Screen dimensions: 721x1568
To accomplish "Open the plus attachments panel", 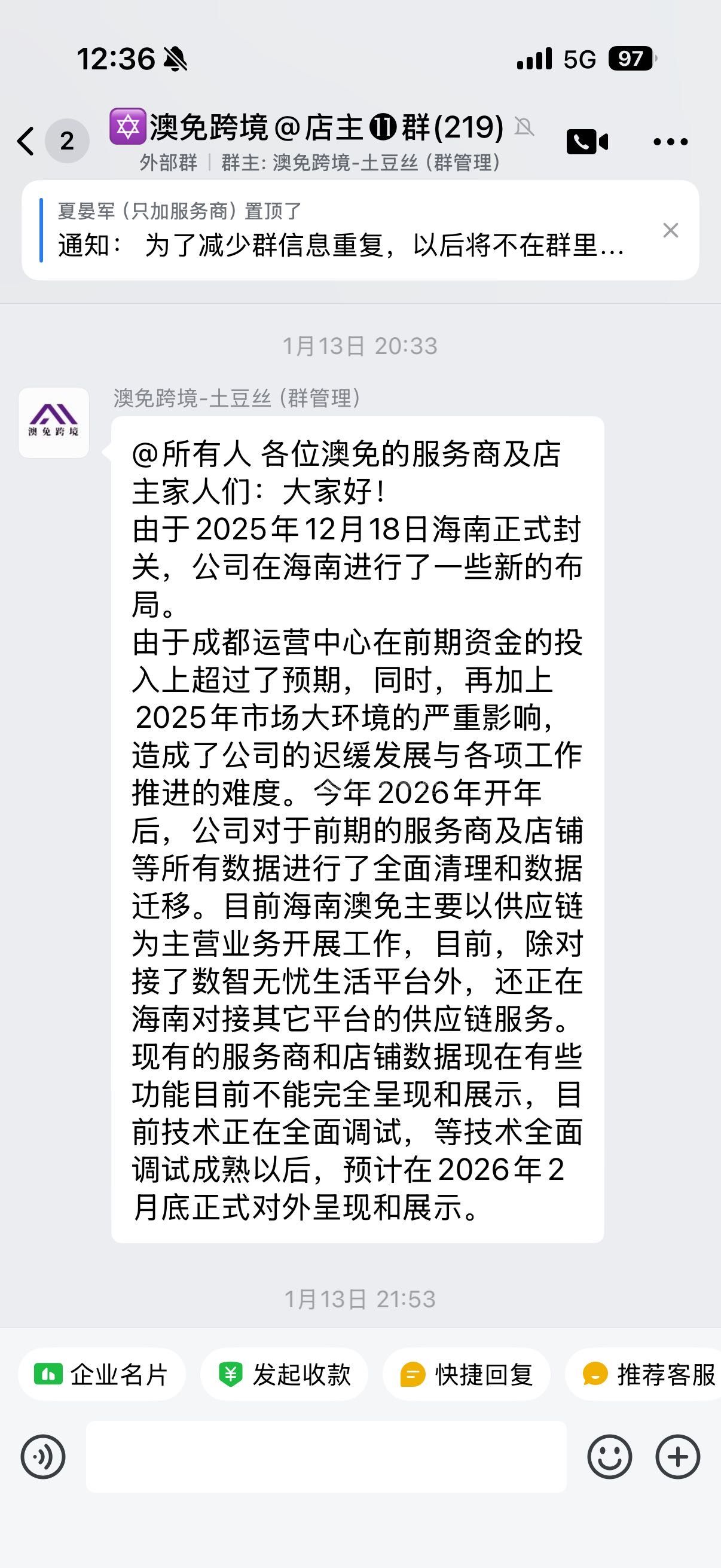I will pyautogui.click(x=677, y=1457).
